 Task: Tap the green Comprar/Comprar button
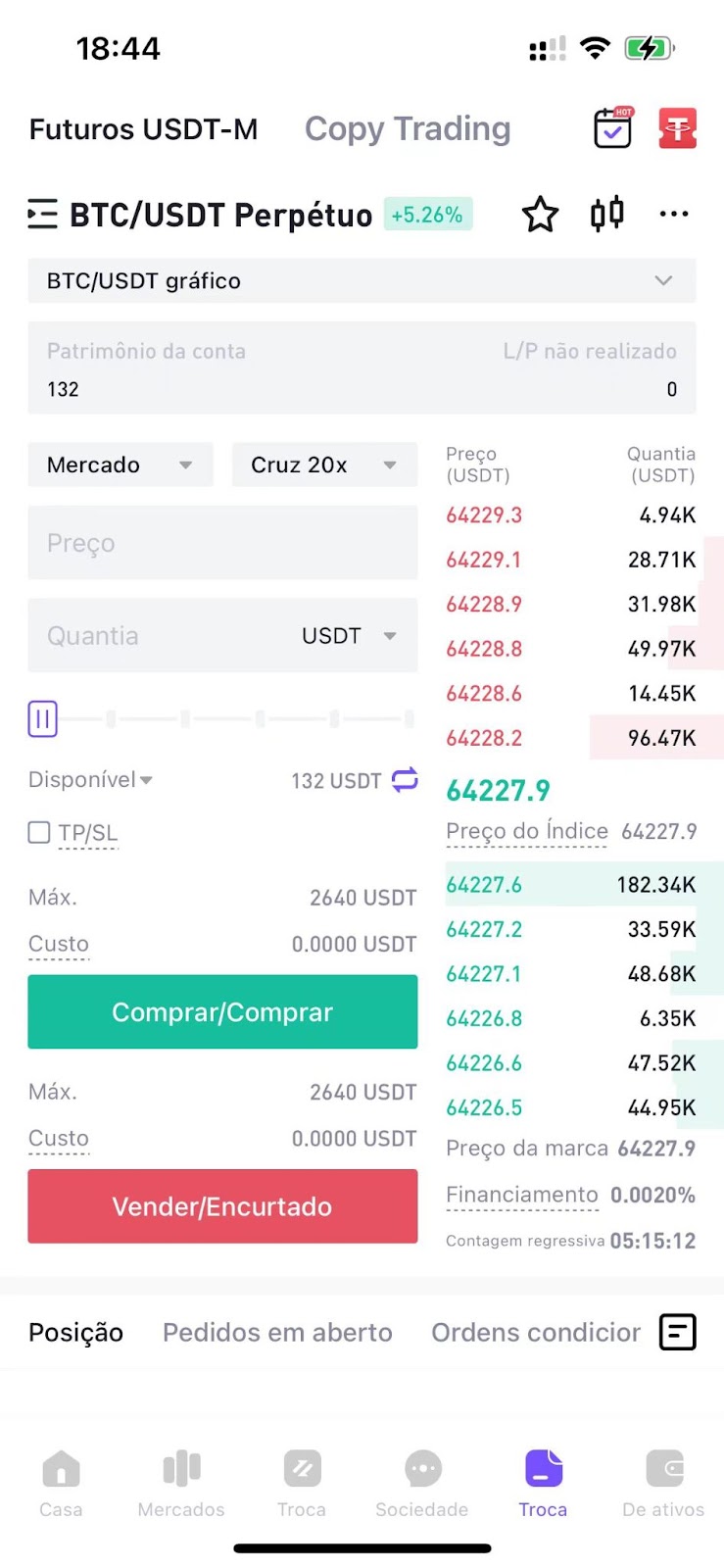click(x=222, y=1011)
